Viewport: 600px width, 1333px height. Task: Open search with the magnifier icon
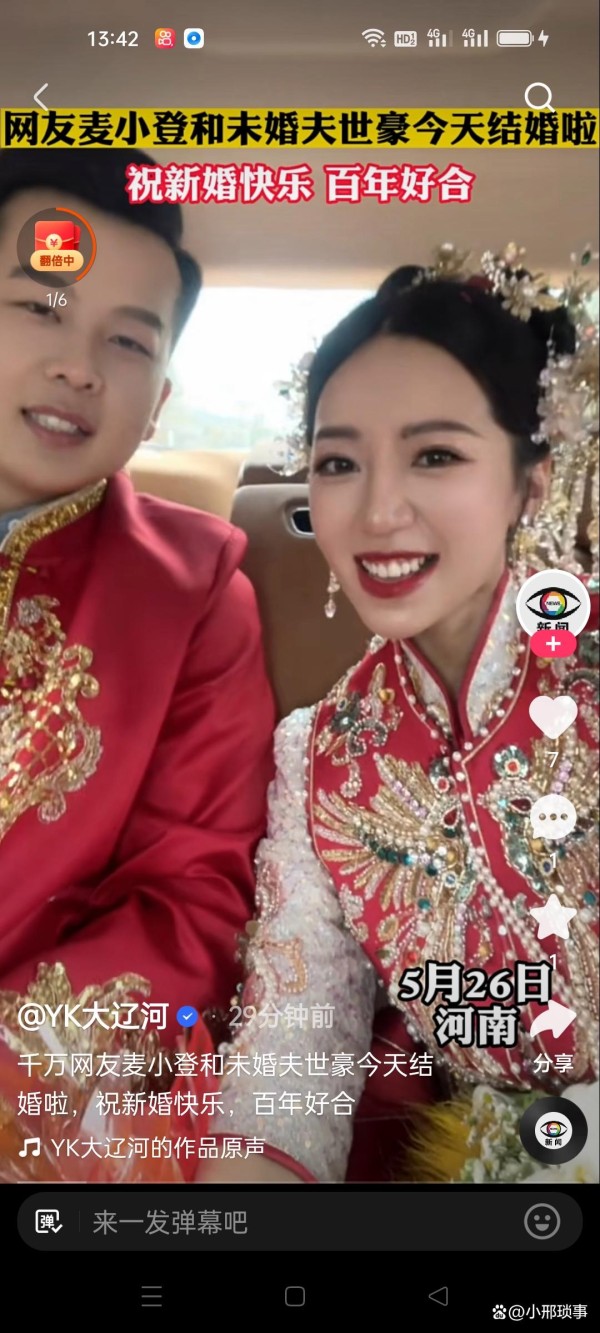[x=539, y=97]
